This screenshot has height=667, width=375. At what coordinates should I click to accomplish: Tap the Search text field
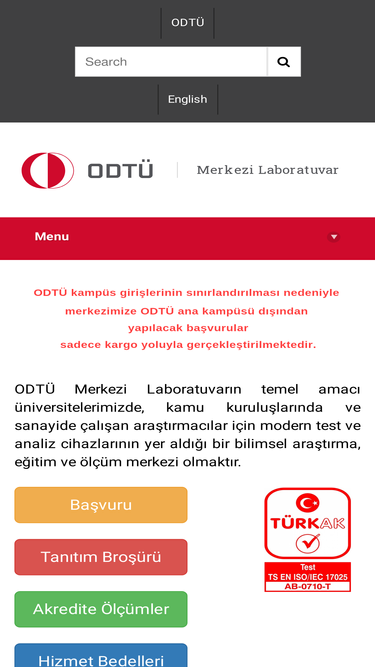pyautogui.click(x=171, y=62)
